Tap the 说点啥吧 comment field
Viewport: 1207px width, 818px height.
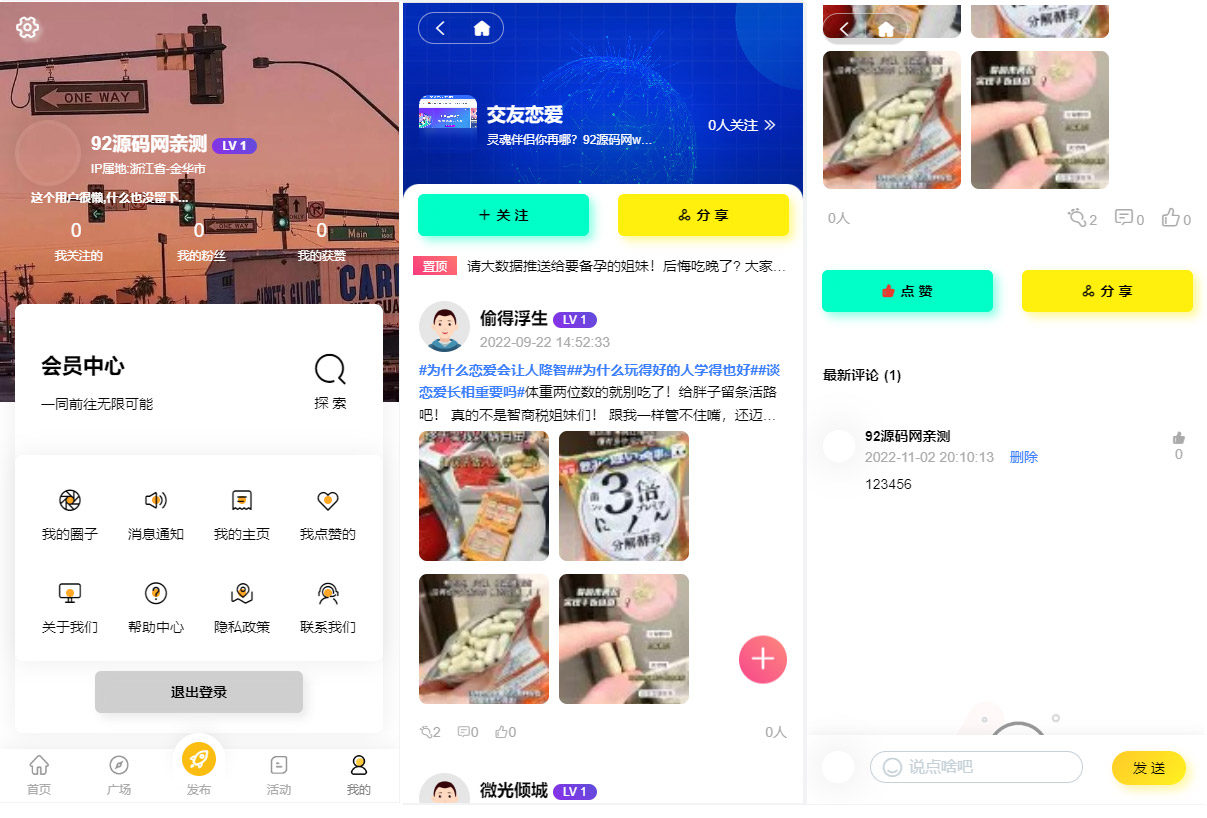tap(977, 767)
